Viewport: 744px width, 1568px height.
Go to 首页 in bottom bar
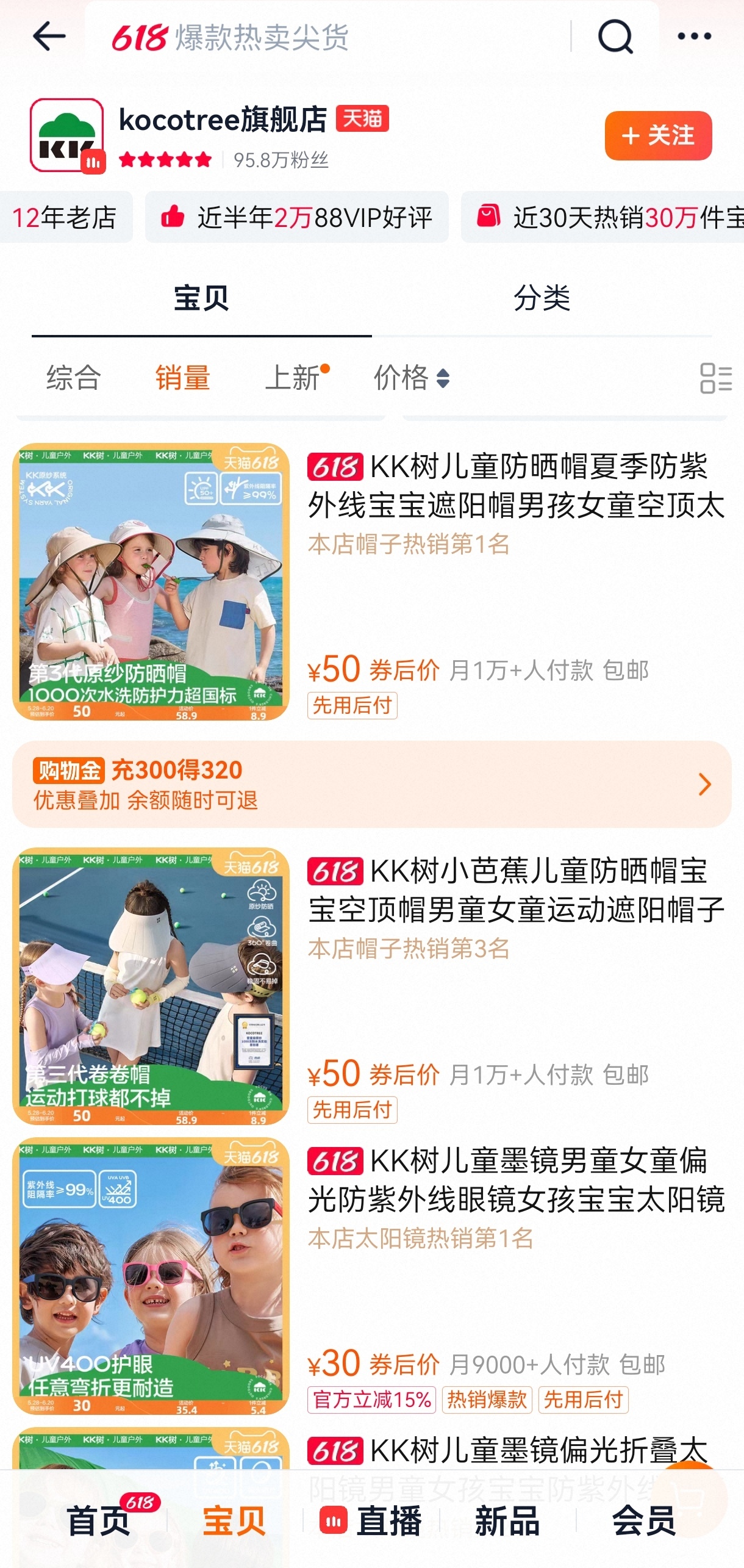tap(99, 1519)
